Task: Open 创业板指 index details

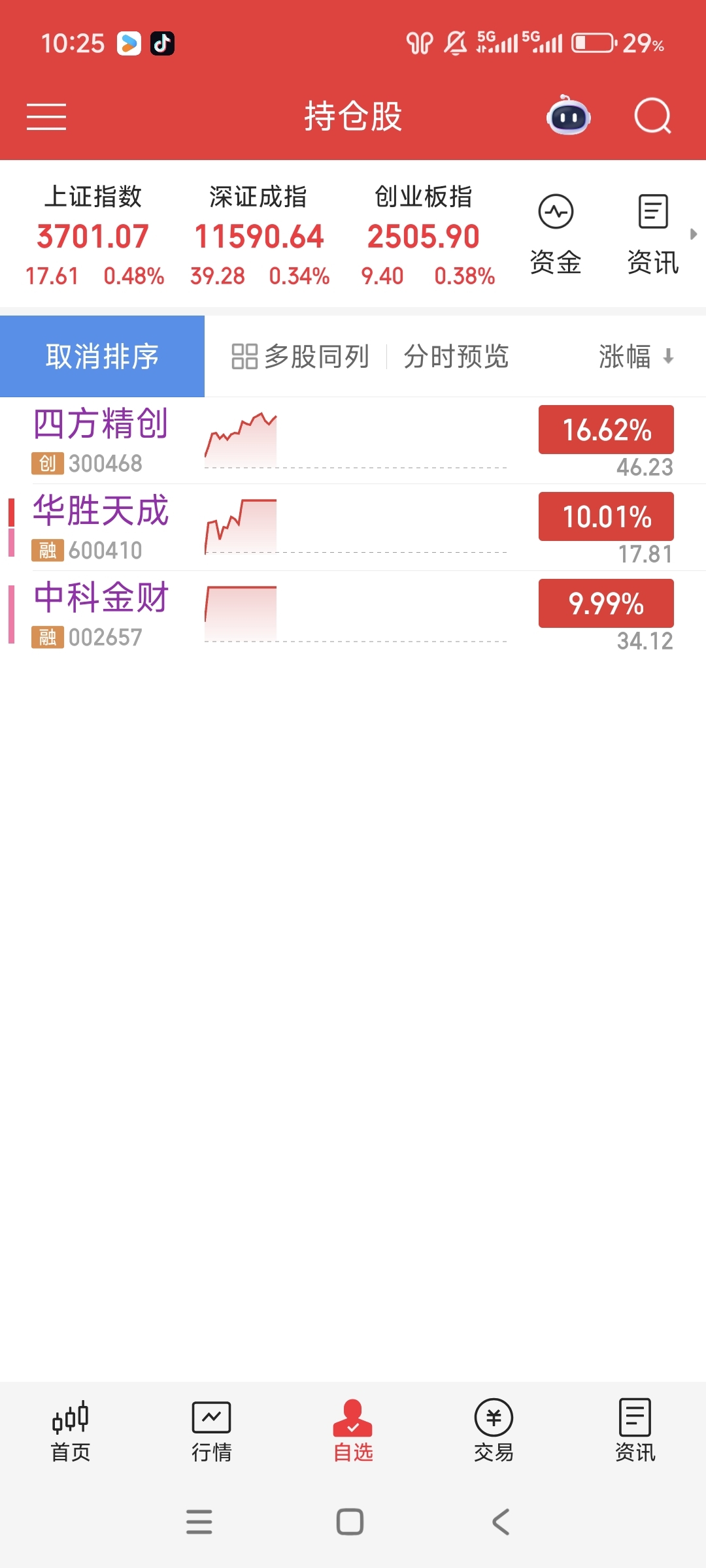Action: 424,235
